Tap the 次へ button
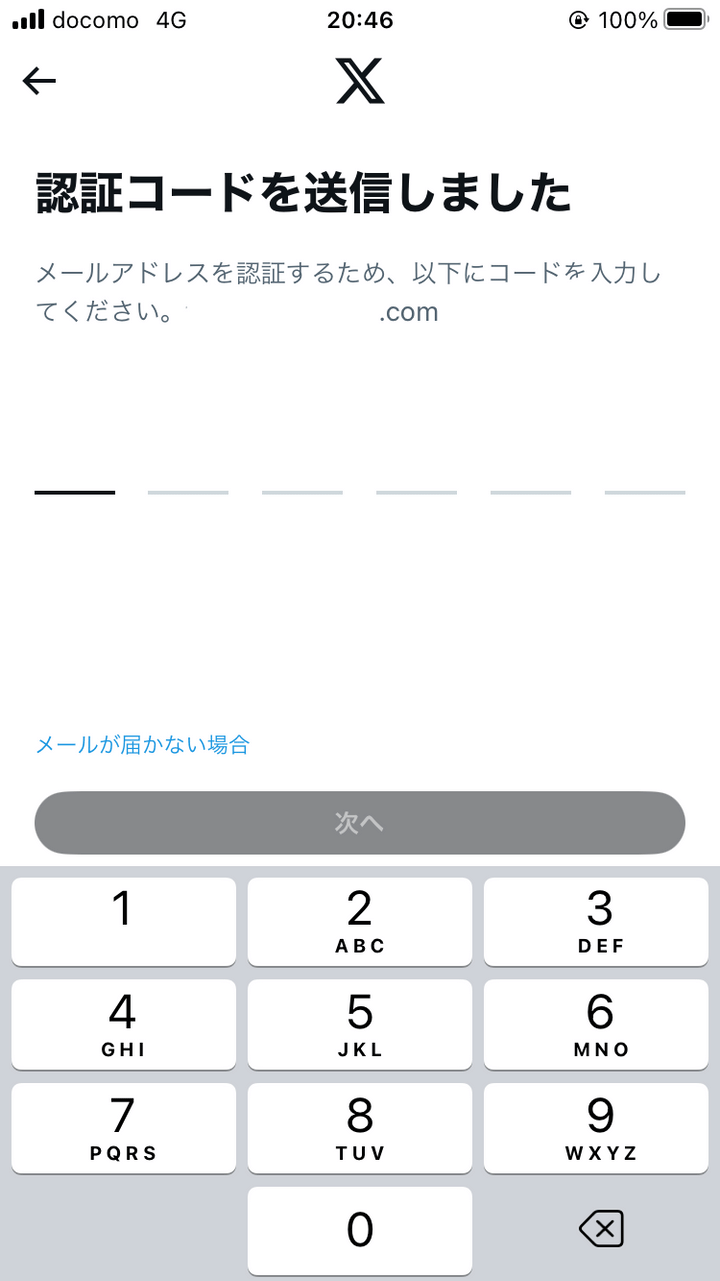720x1281 pixels. 360,822
